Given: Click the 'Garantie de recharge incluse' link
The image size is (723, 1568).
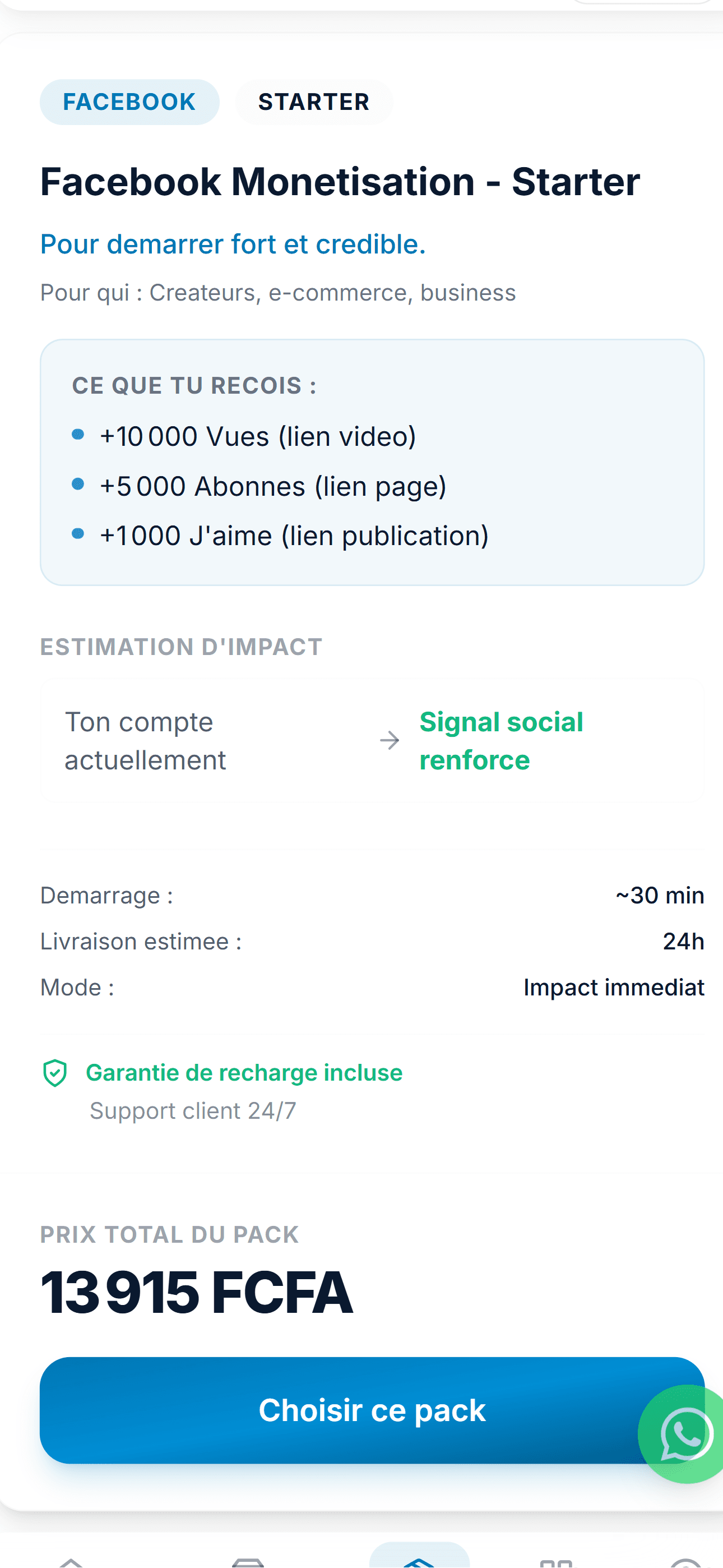Looking at the screenshot, I should click(245, 1072).
